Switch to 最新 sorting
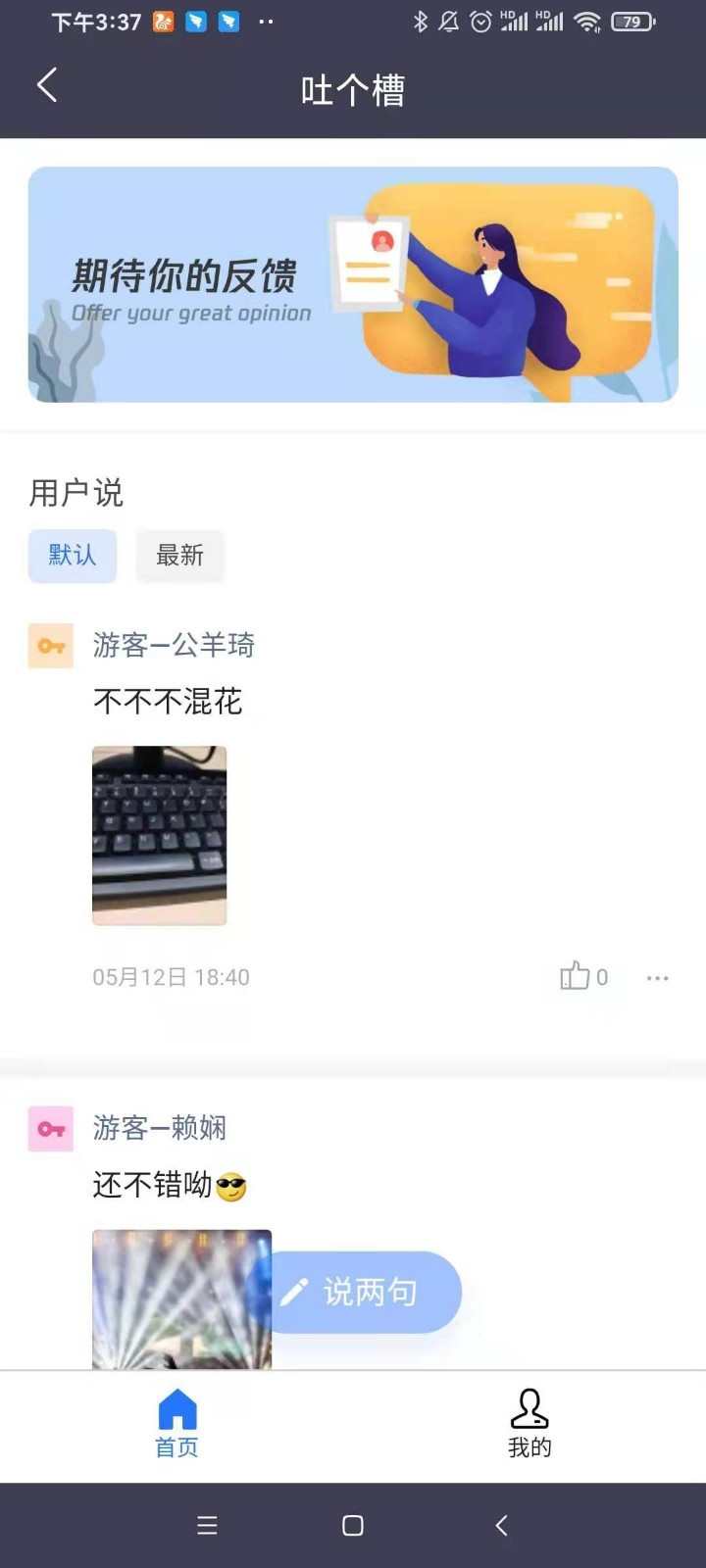The image size is (706, 1568). 179,556
